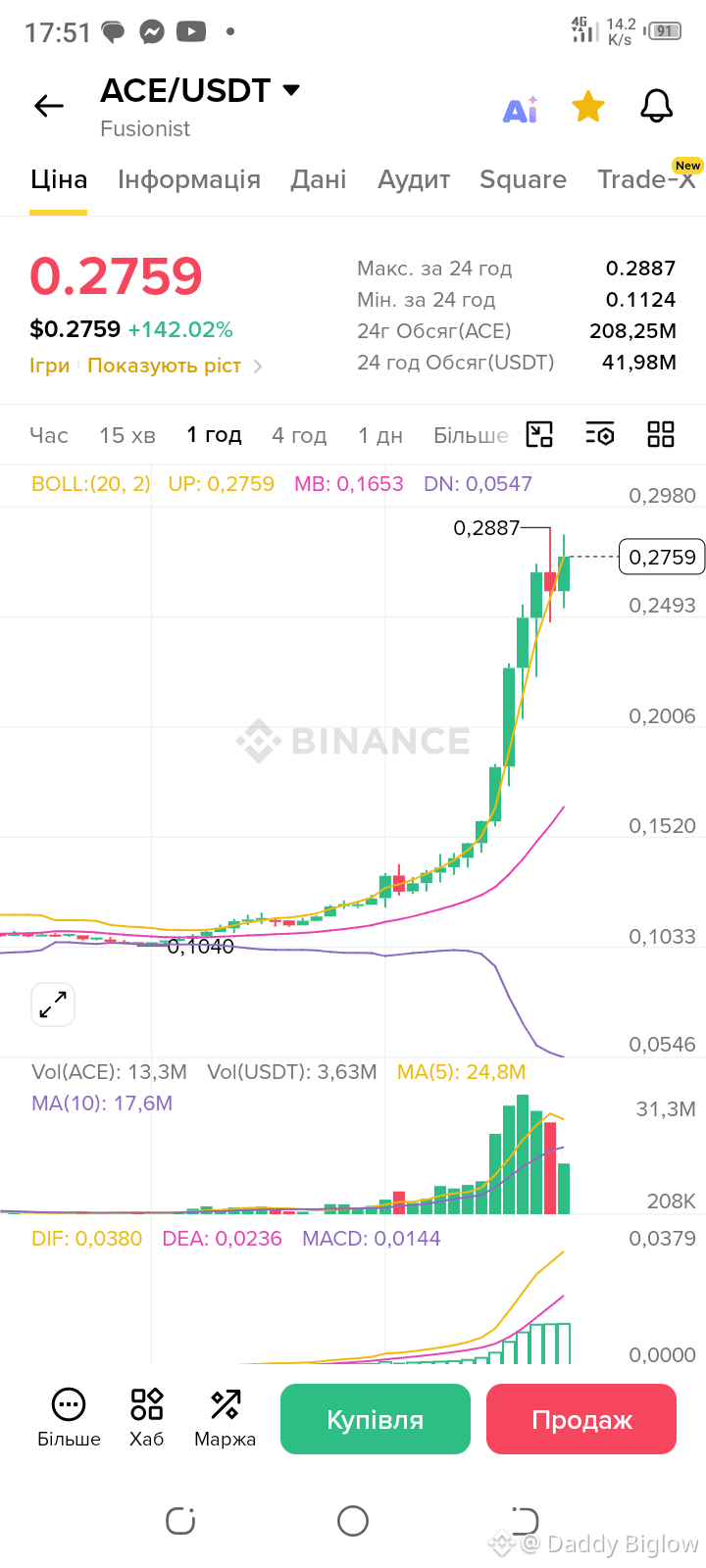Go back using the top arrow
The height and width of the screenshot is (1568, 706).
click(x=48, y=106)
